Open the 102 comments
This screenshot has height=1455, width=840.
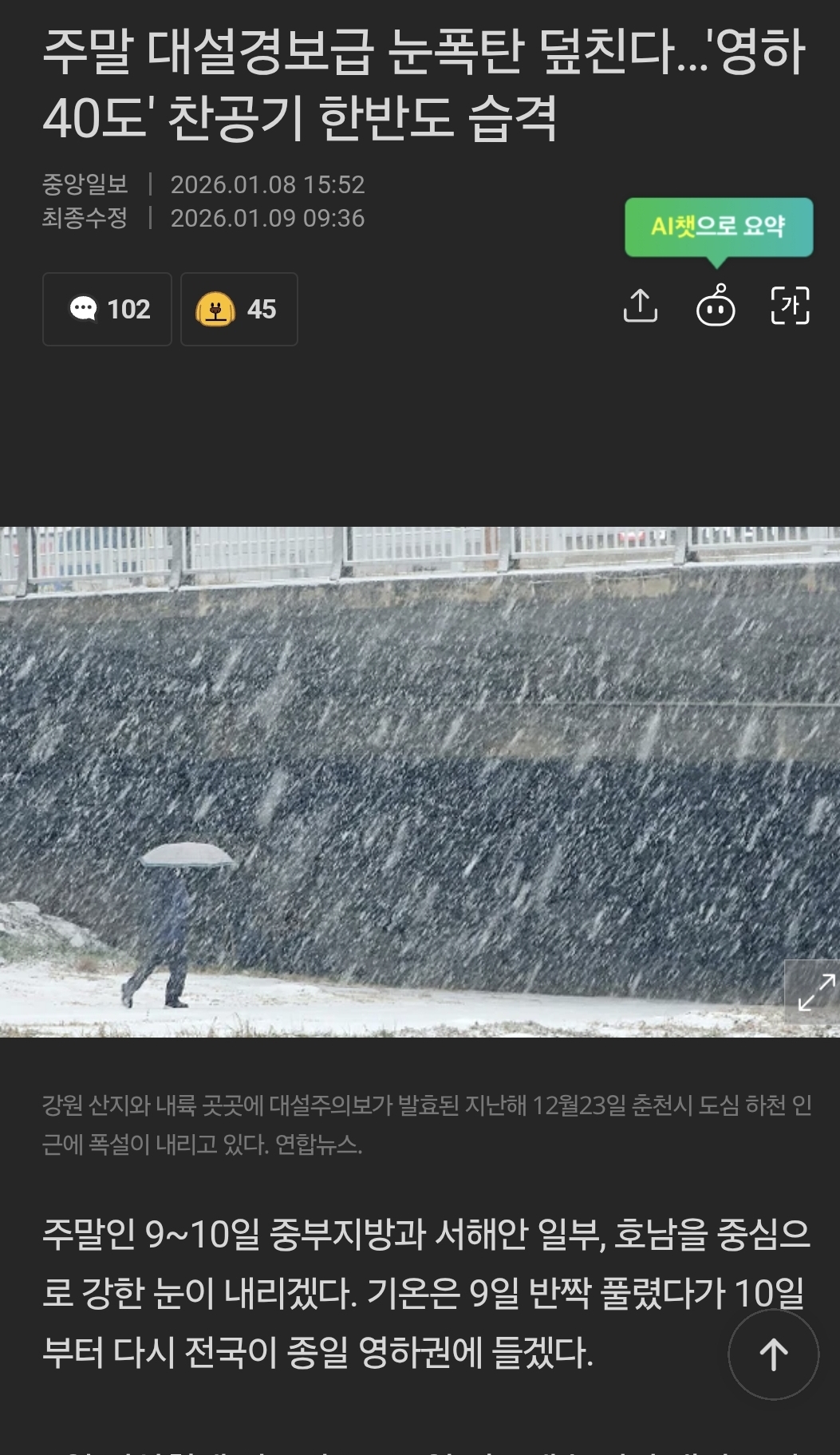107,309
